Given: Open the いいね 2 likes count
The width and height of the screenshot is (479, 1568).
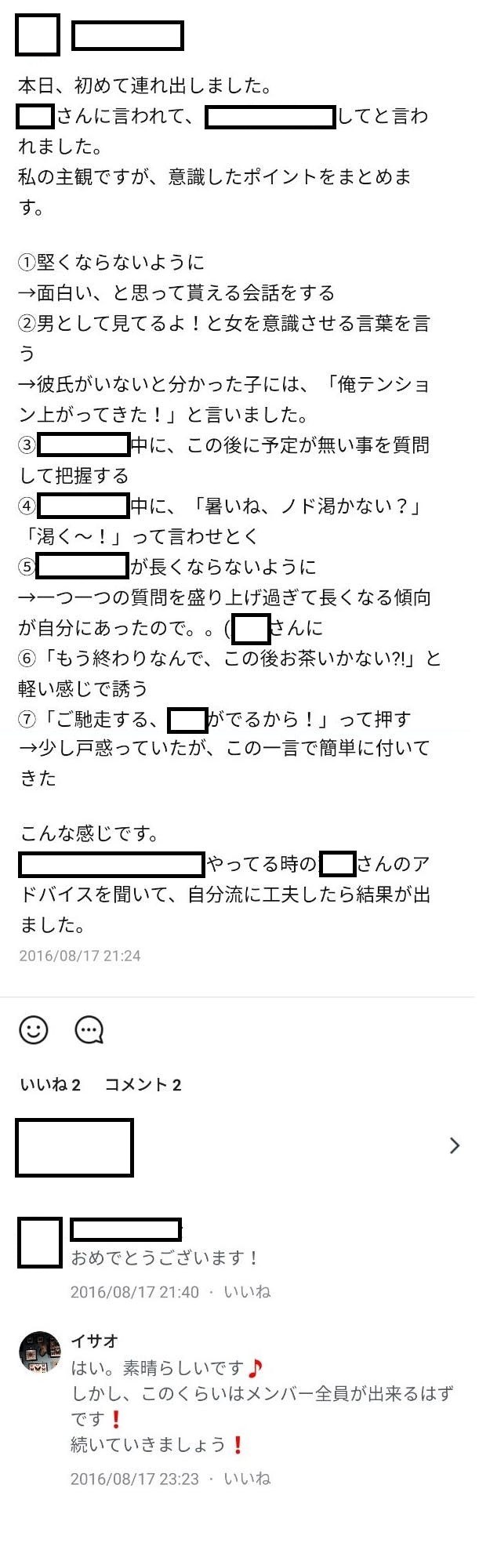Looking at the screenshot, I should click(x=50, y=1084).
